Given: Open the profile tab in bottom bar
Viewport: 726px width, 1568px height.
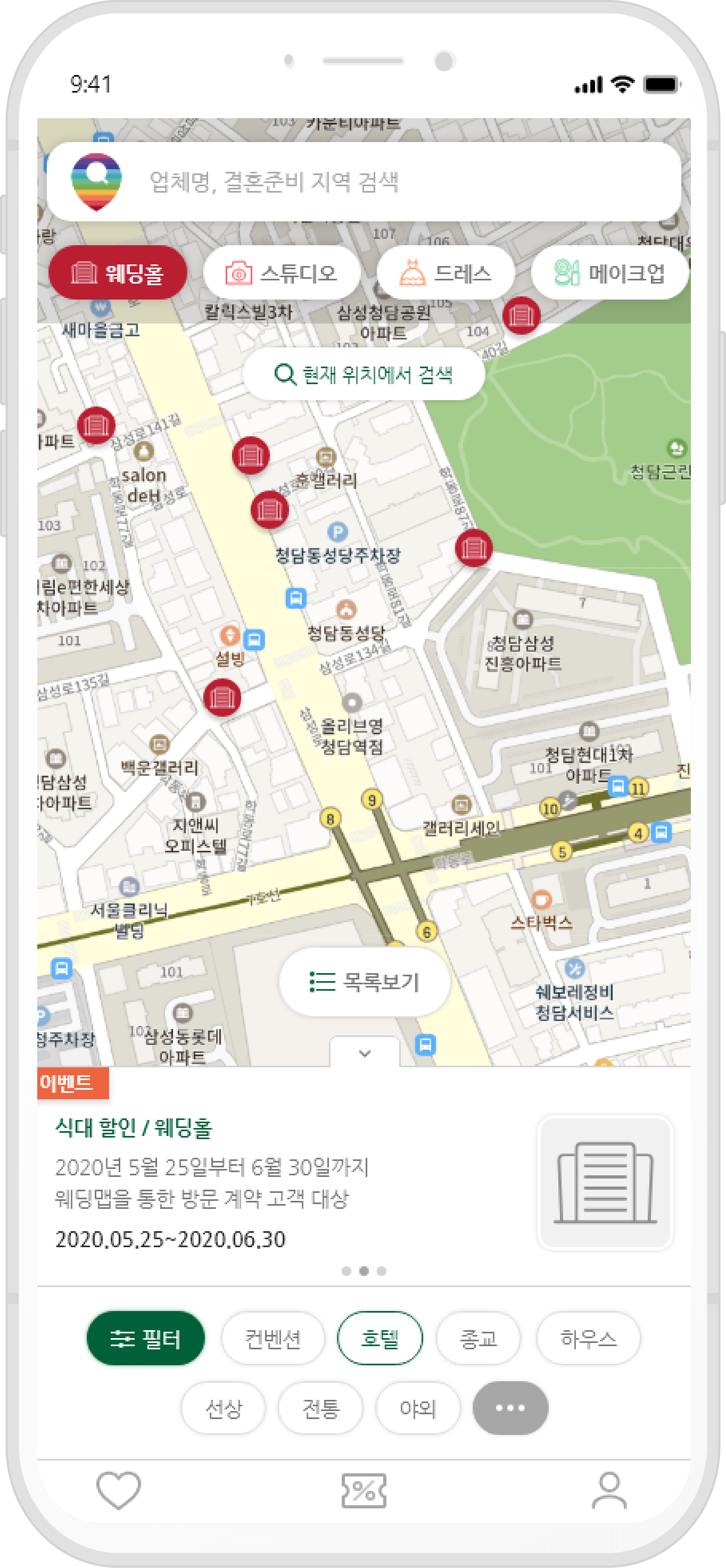Looking at the screenshot, I should coord(609,1491).
